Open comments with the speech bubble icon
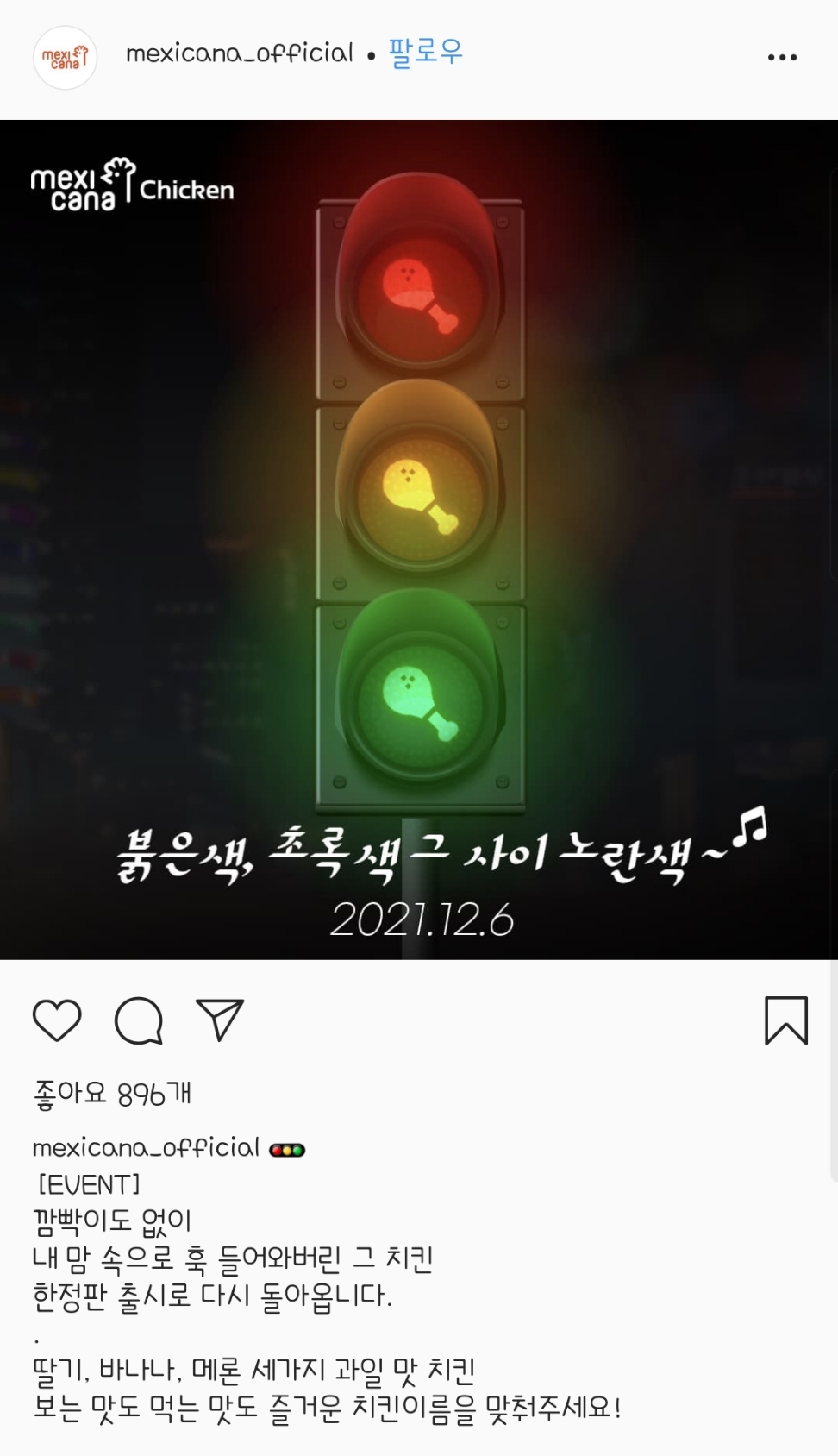This screenshot has height=1456, width=838. coord(139,1020)
